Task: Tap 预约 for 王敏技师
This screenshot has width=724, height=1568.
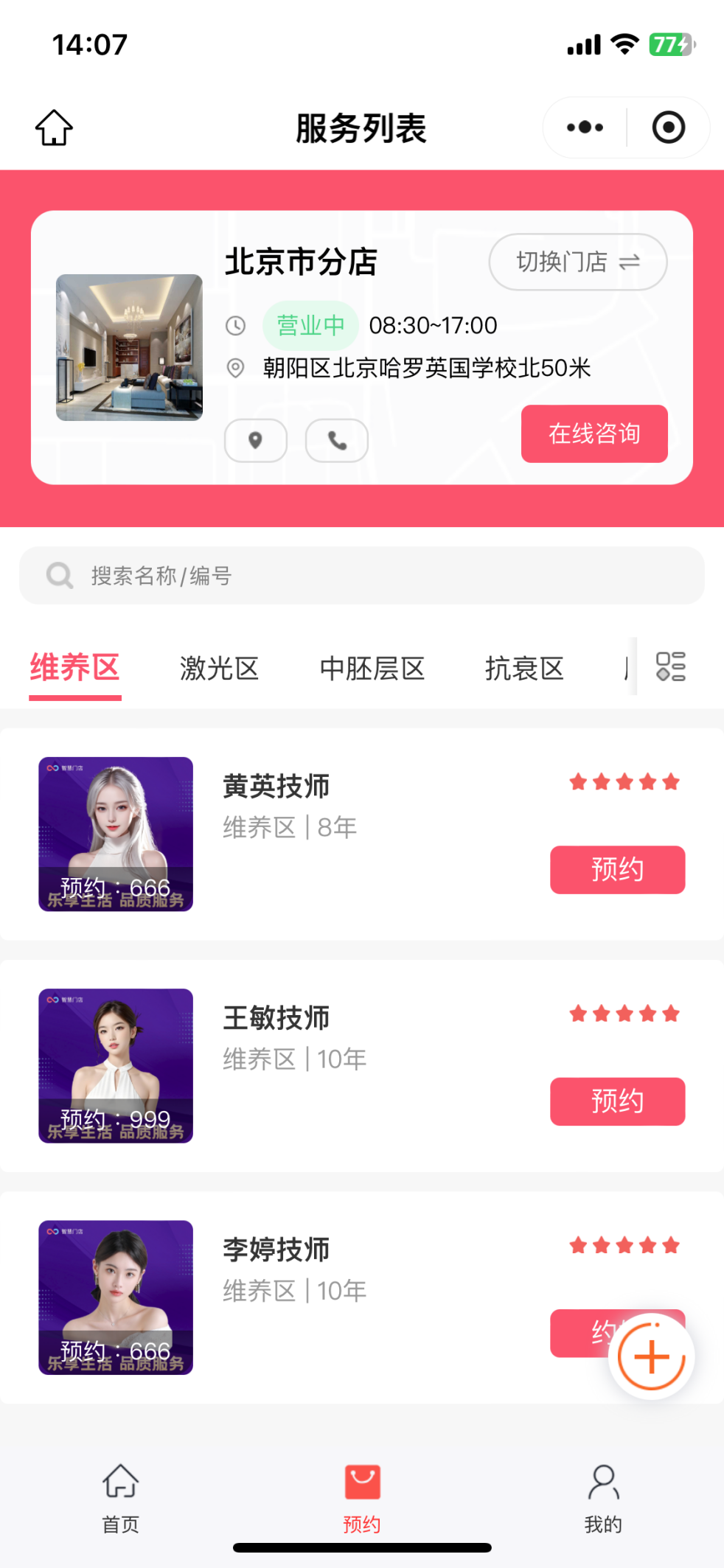Action: click(x=617, y=1101)
